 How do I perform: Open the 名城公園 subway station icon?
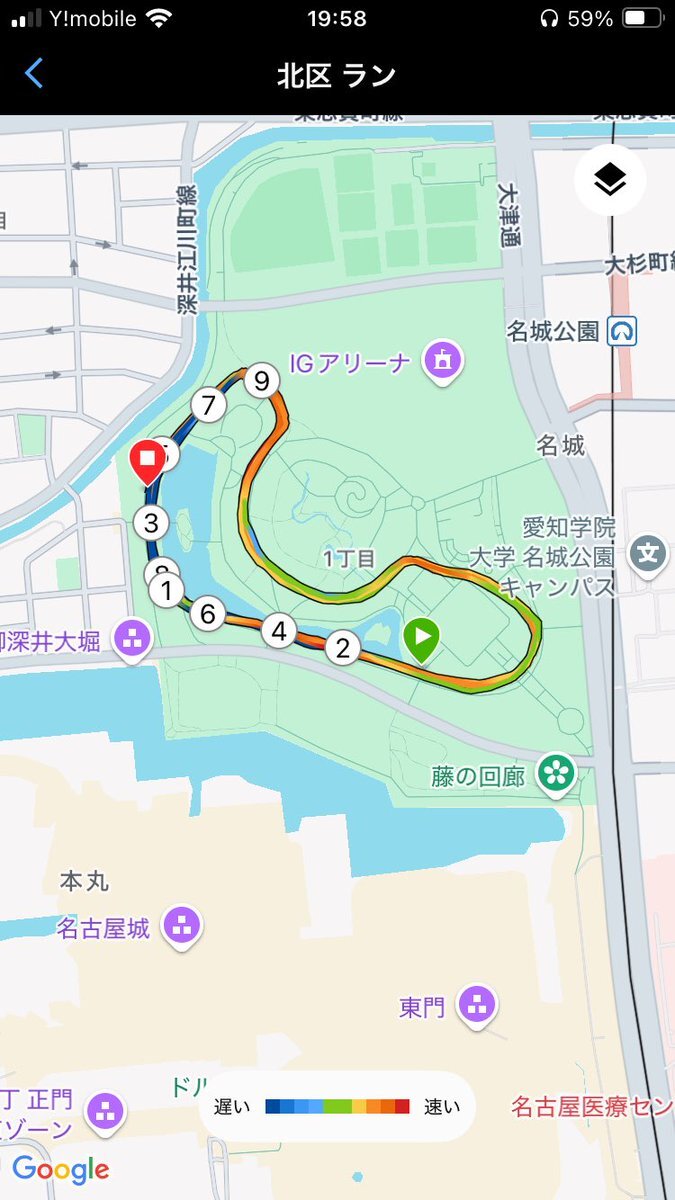(x=624, y=330)
